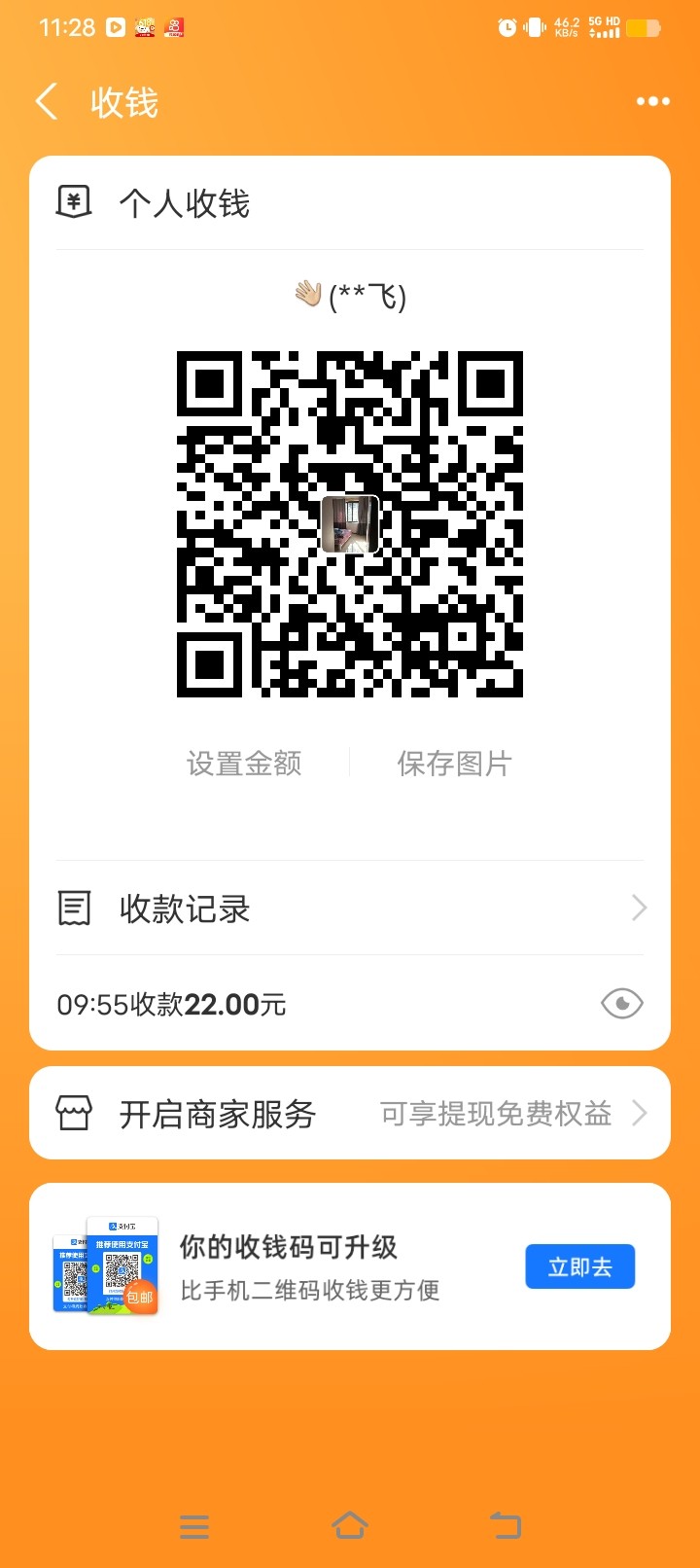Screen dimensions: 700x1568
Task: Tap 设置金额 to set an amount
Action: point(244,764)
